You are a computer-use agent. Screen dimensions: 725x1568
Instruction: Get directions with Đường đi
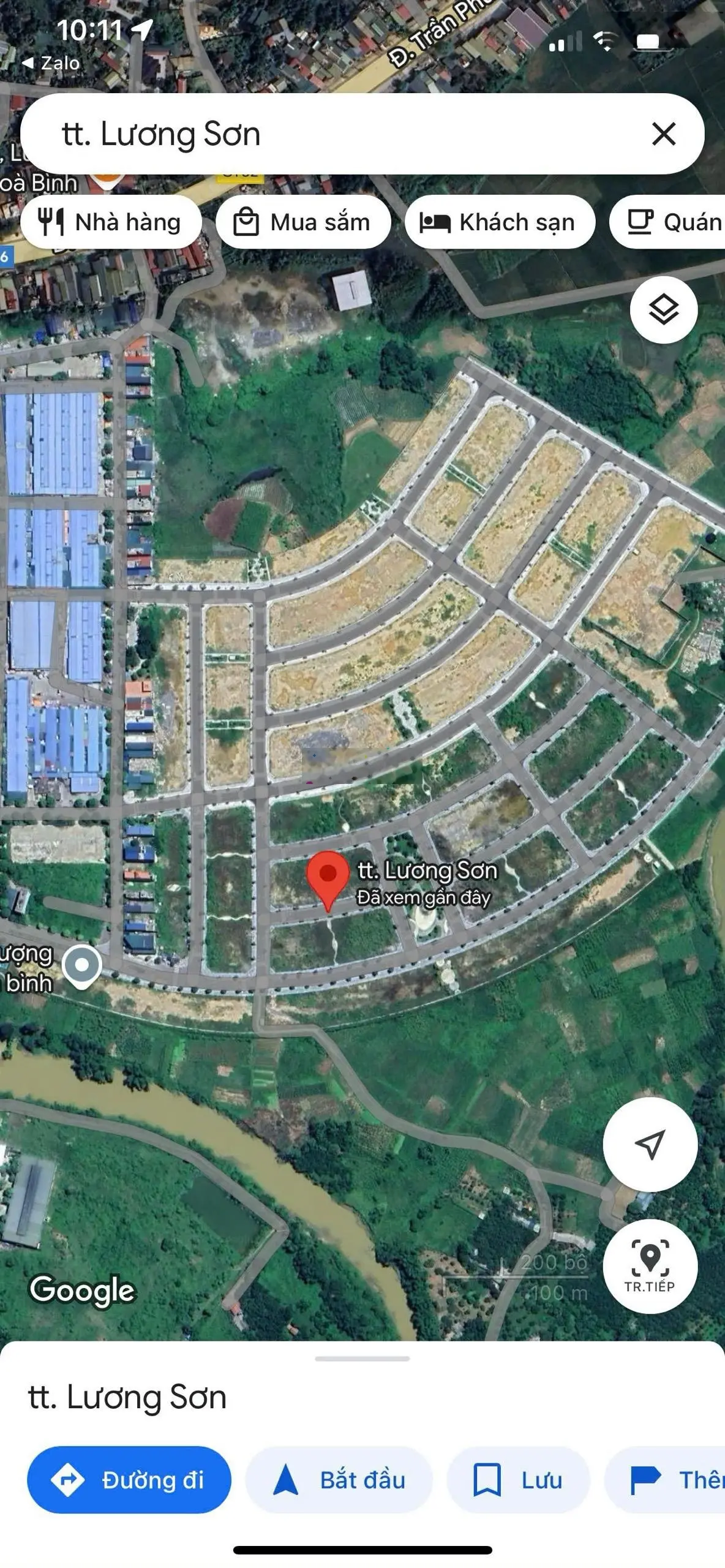pyautogui.click(x=129, y=1480)
